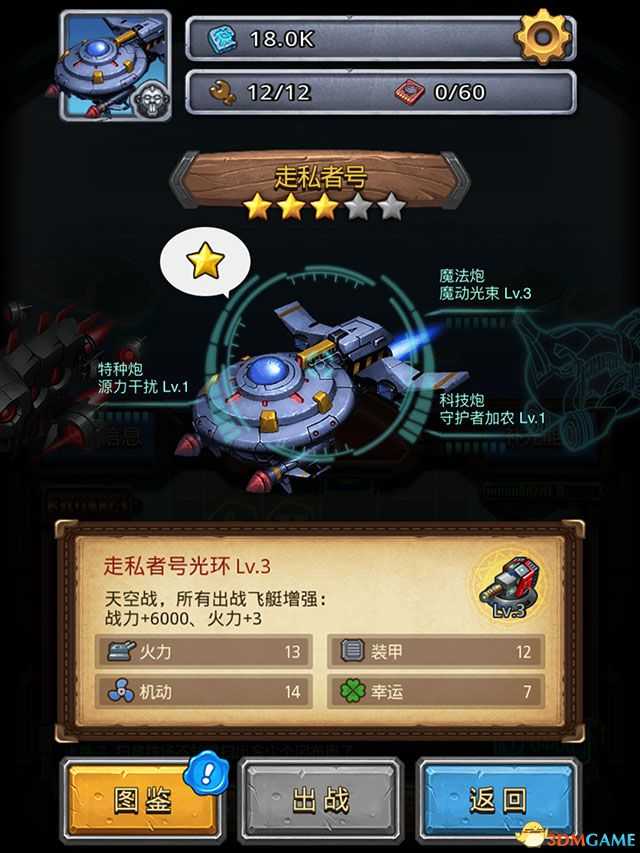640x853 pixels.
Task: Open the 图鉴 encyclopedia button
Action: tap(142, 800)
